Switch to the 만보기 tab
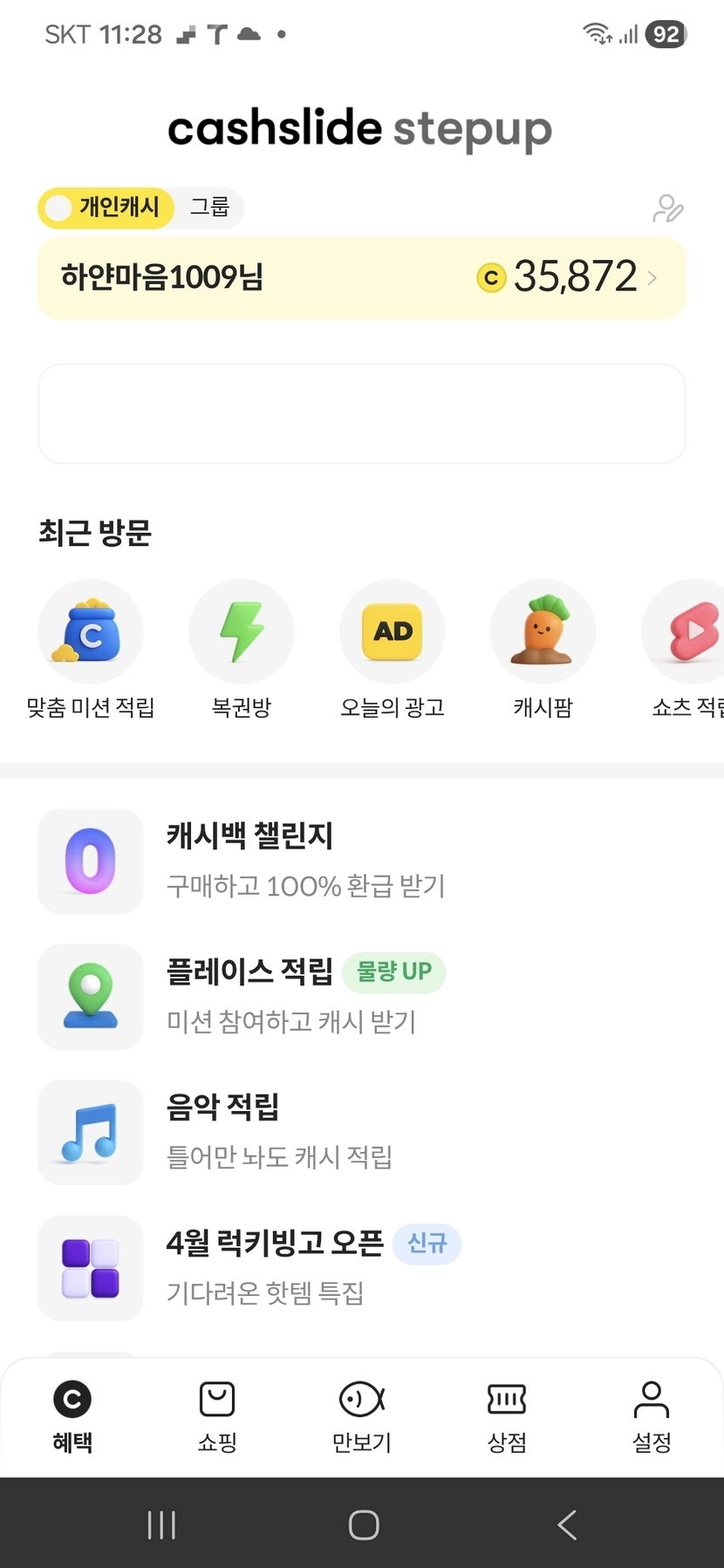The height and width of the screenshot is (1568, 724). 362,1417
